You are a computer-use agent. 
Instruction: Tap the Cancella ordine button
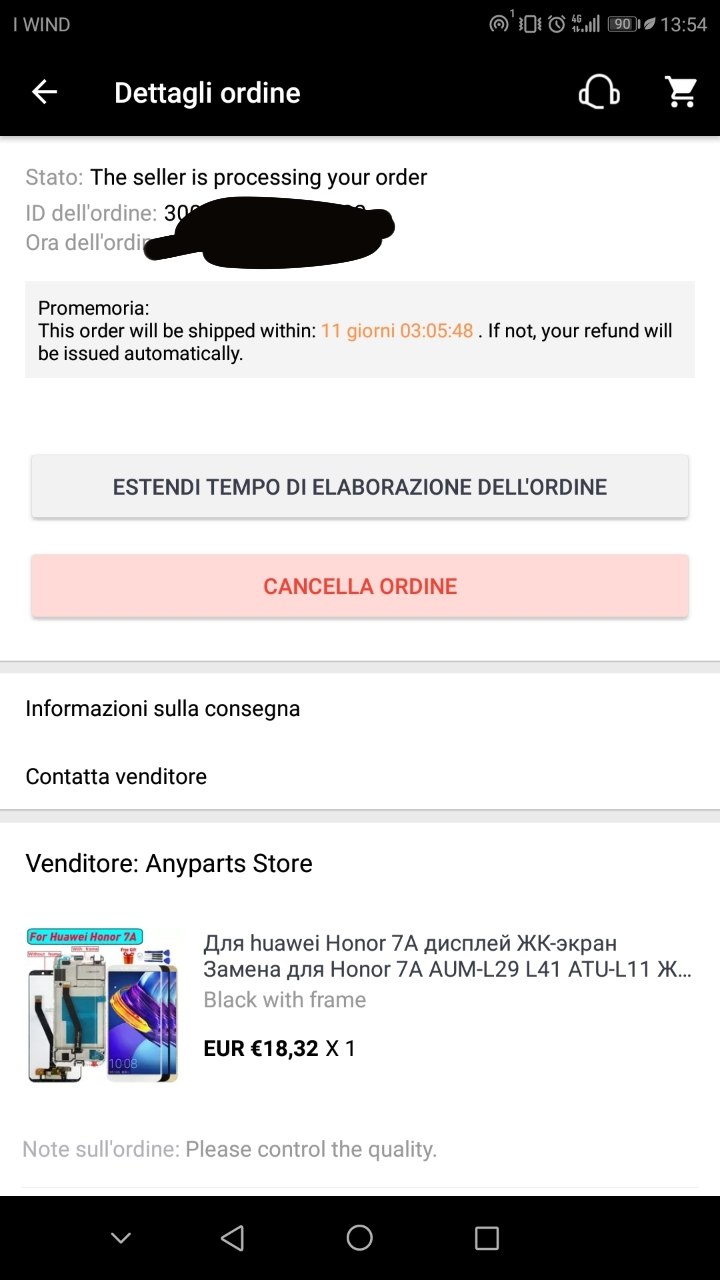tap(360, 586)
